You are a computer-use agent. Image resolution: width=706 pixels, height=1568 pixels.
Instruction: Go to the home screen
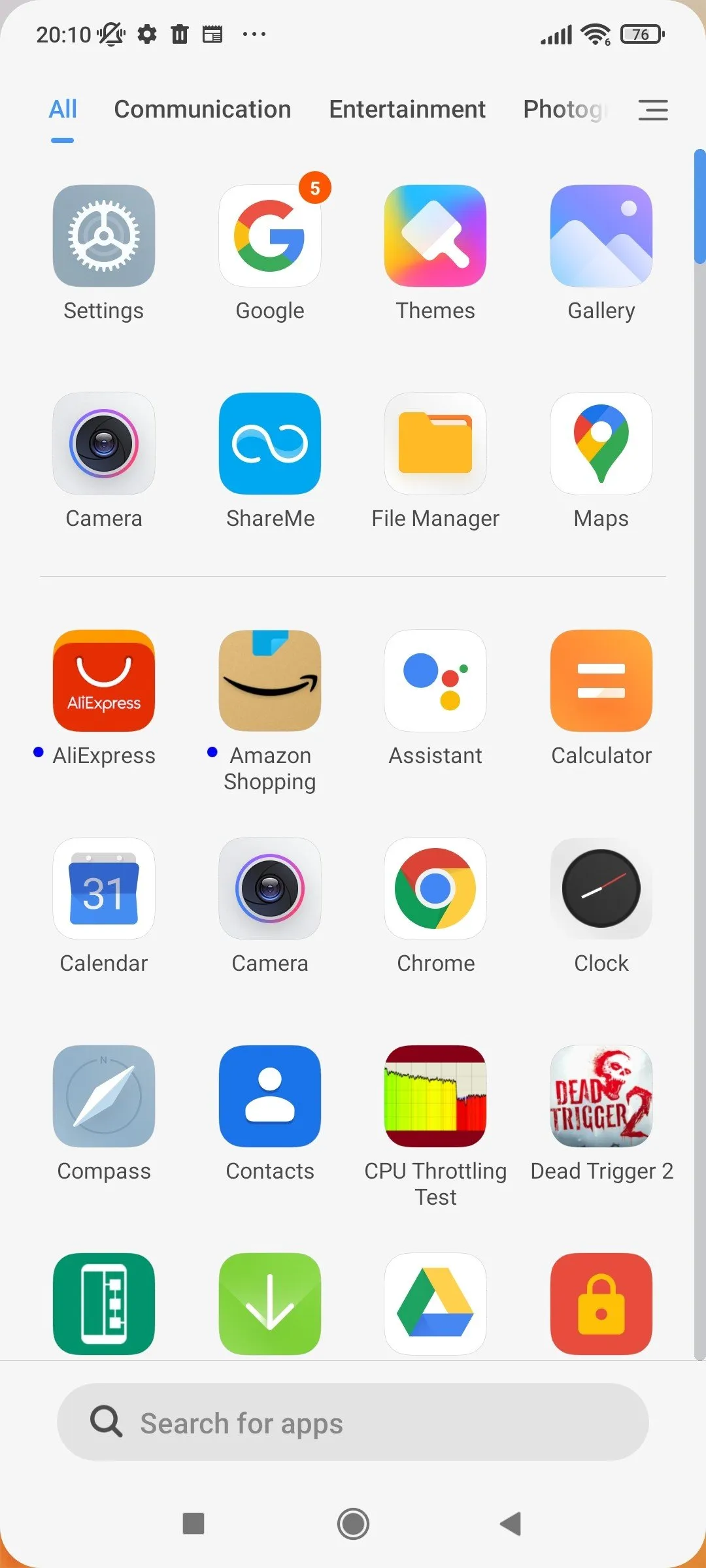(353, 1524)
